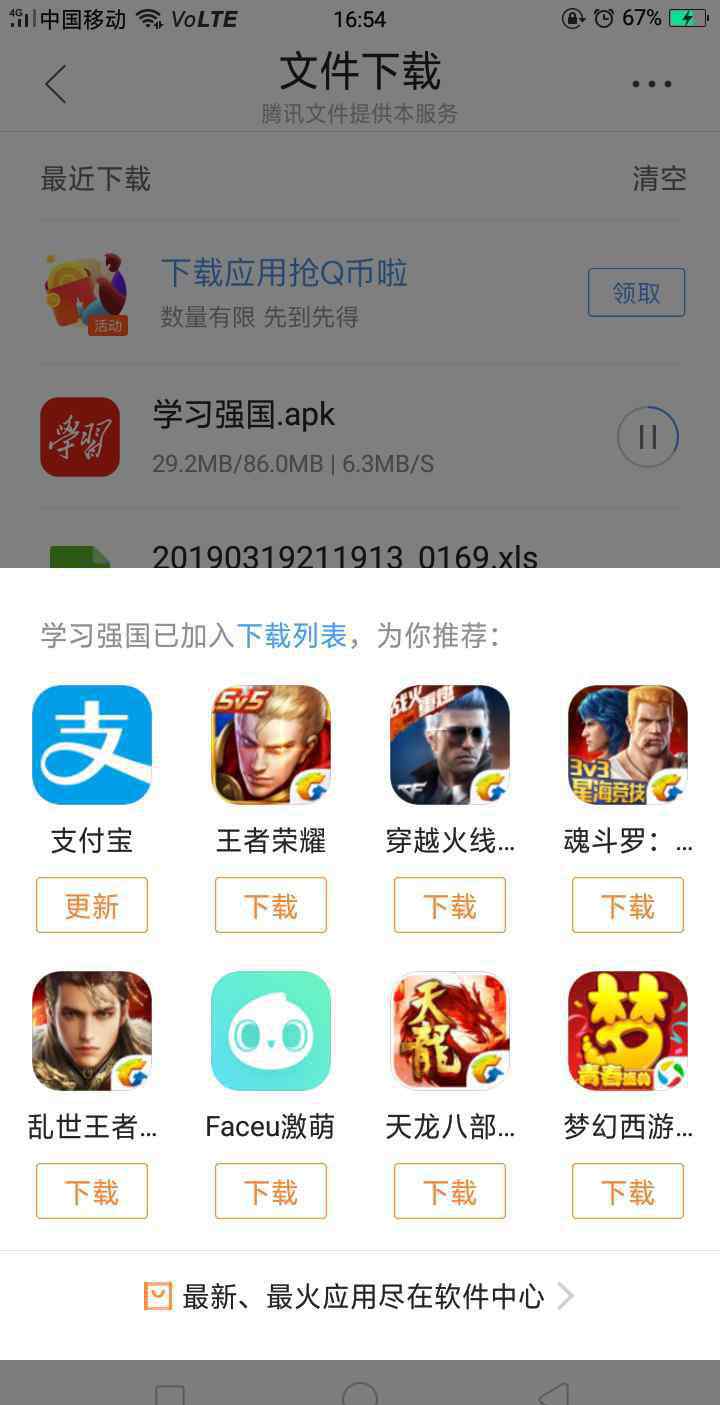
Task: Download Faceu激萌 app
Action: coord(271,1191)
